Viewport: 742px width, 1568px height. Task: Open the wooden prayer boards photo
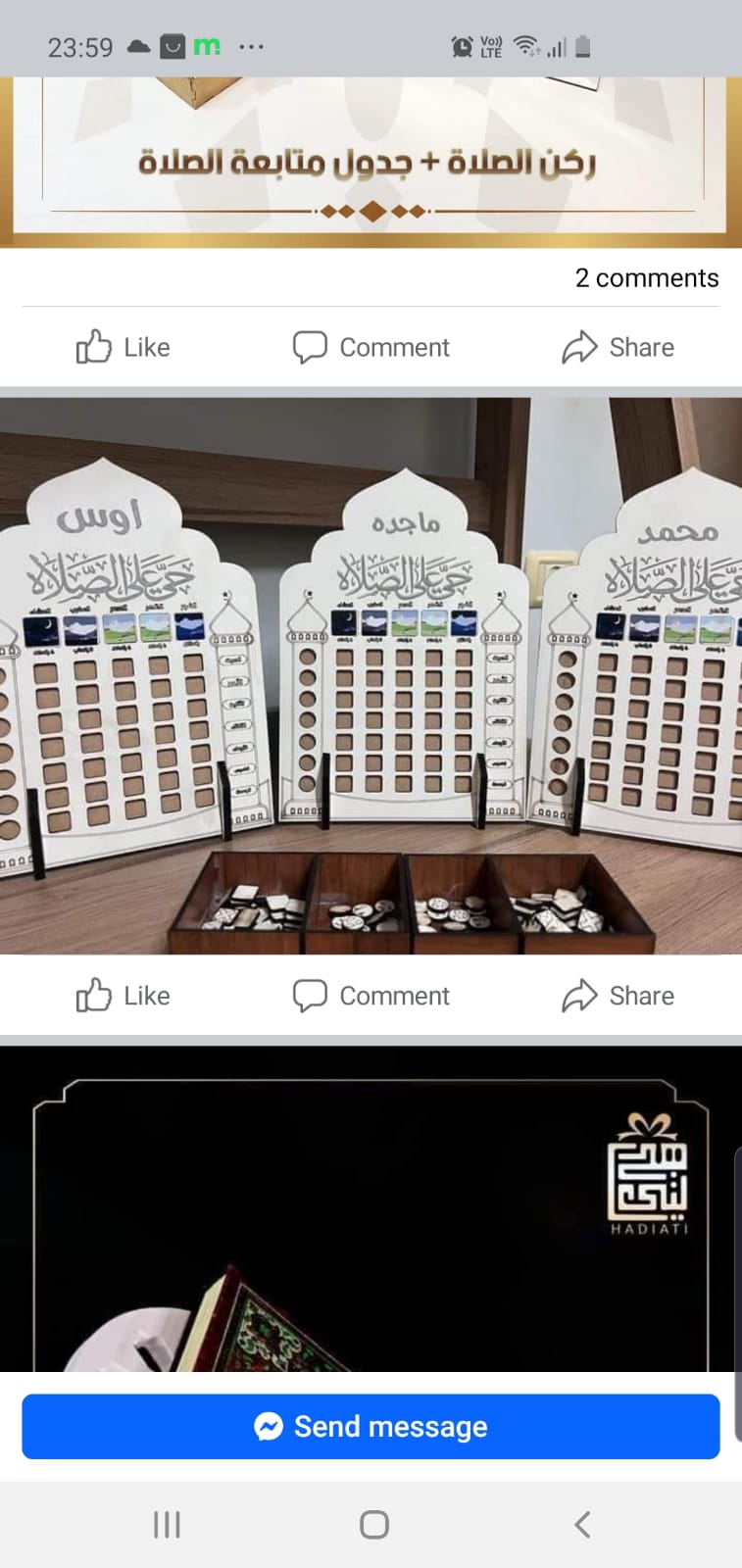point(371,675)
